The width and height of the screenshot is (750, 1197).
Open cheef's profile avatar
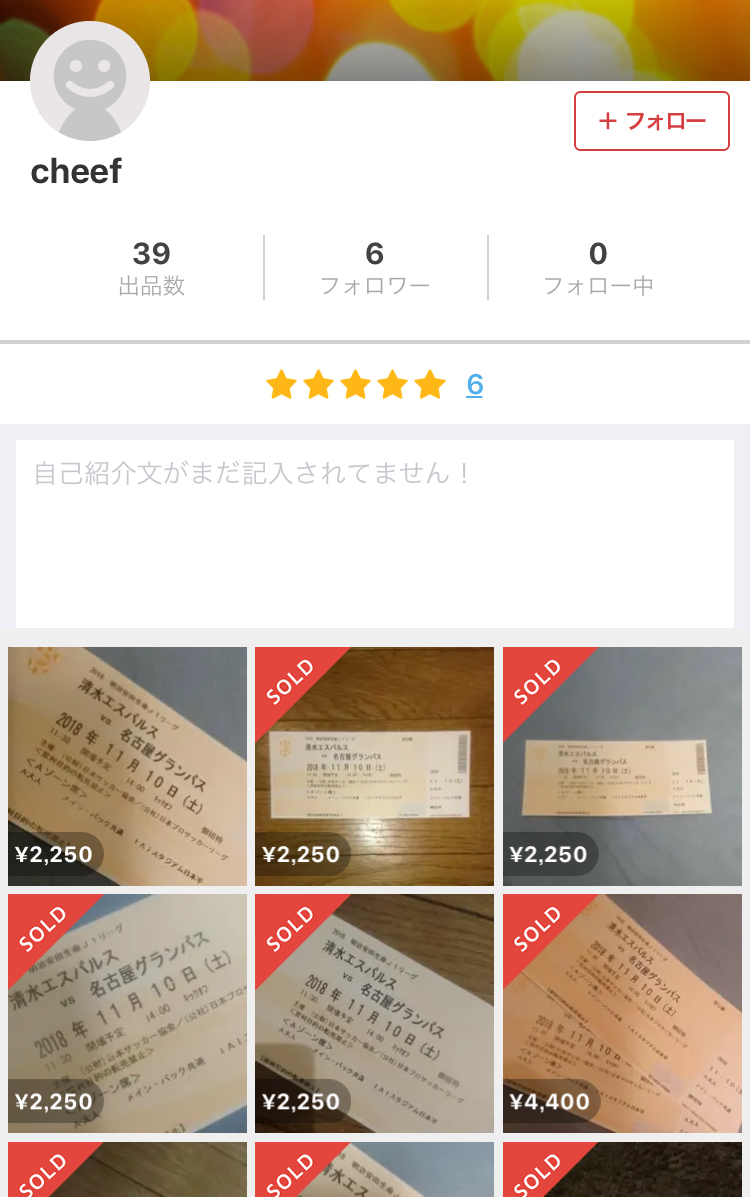click(90, 82)
